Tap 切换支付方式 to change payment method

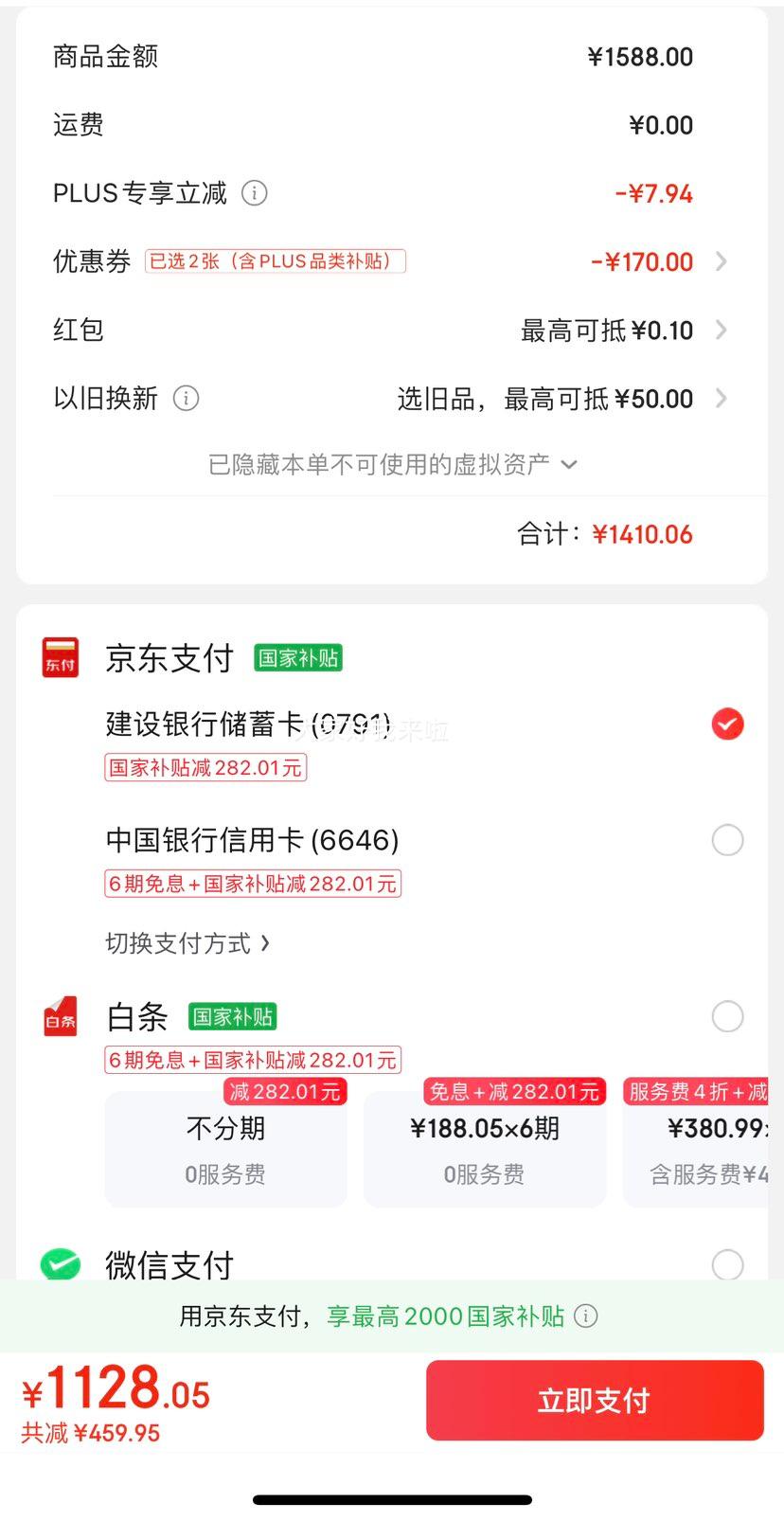[187, 943]
